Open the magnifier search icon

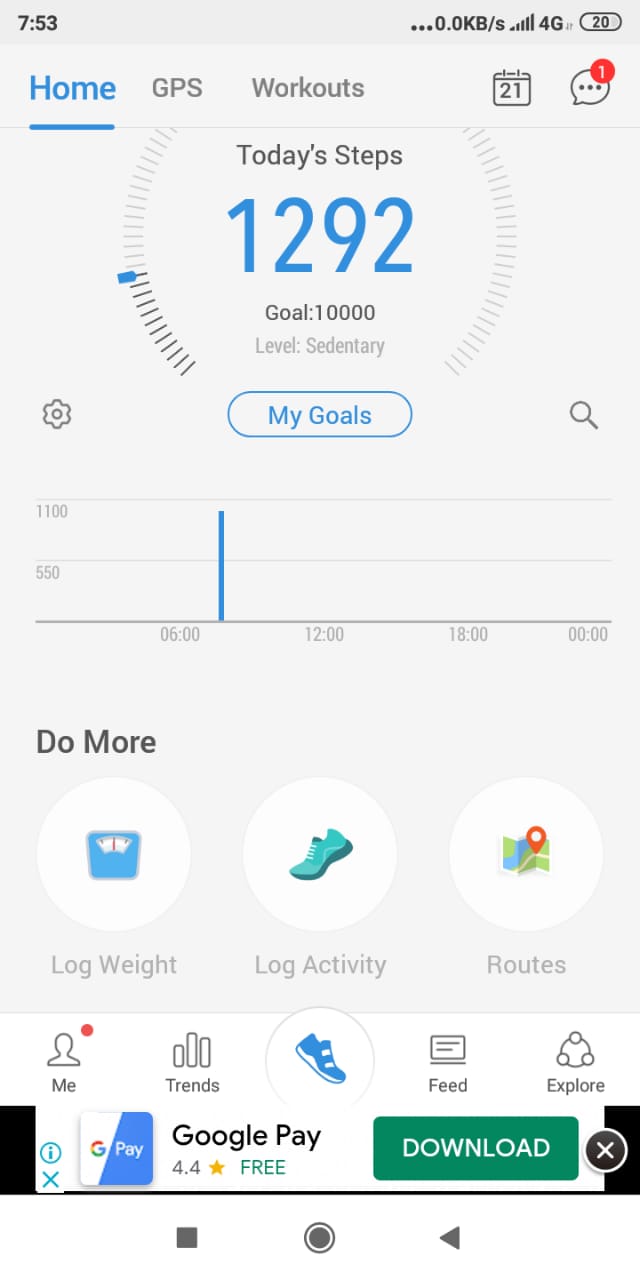[584, 415]
